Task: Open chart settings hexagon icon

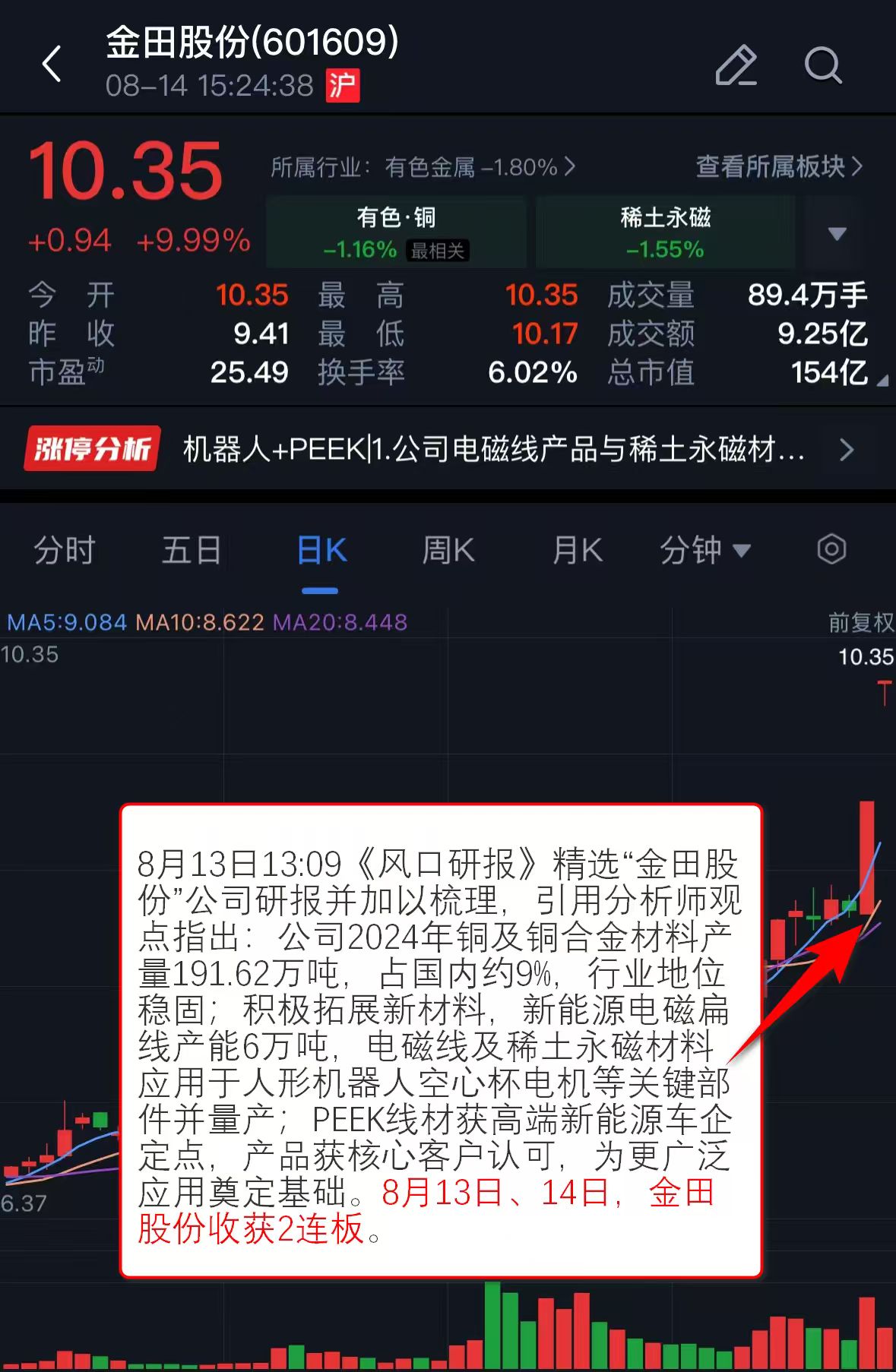Action: (x=831, y=549)
